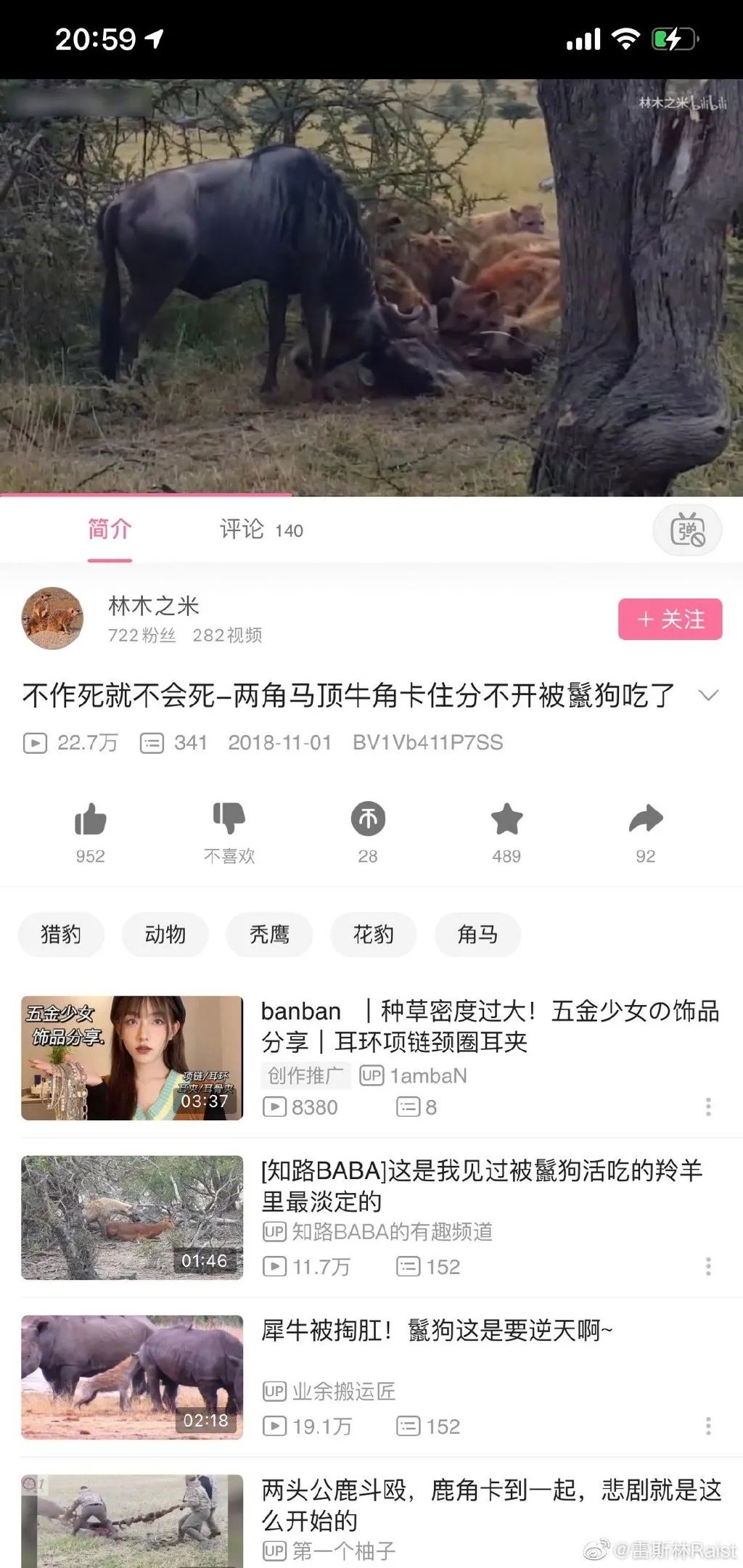This screenshot has width=743, height=1568.
Task: Tap the 秃鹰 tag chip
Action: coord(269,935)
